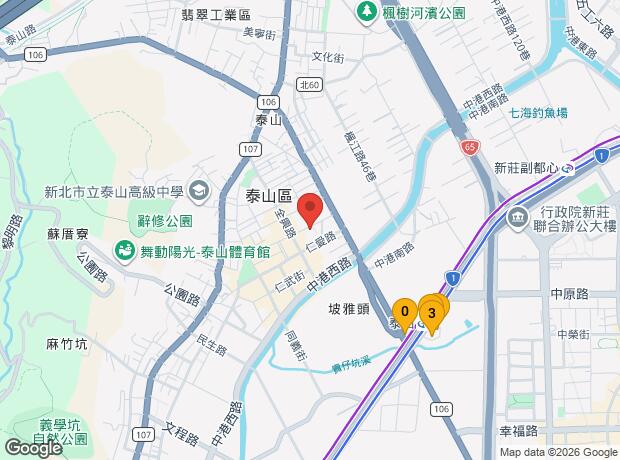Select the orange marker numbered 3

coord(432,313)
